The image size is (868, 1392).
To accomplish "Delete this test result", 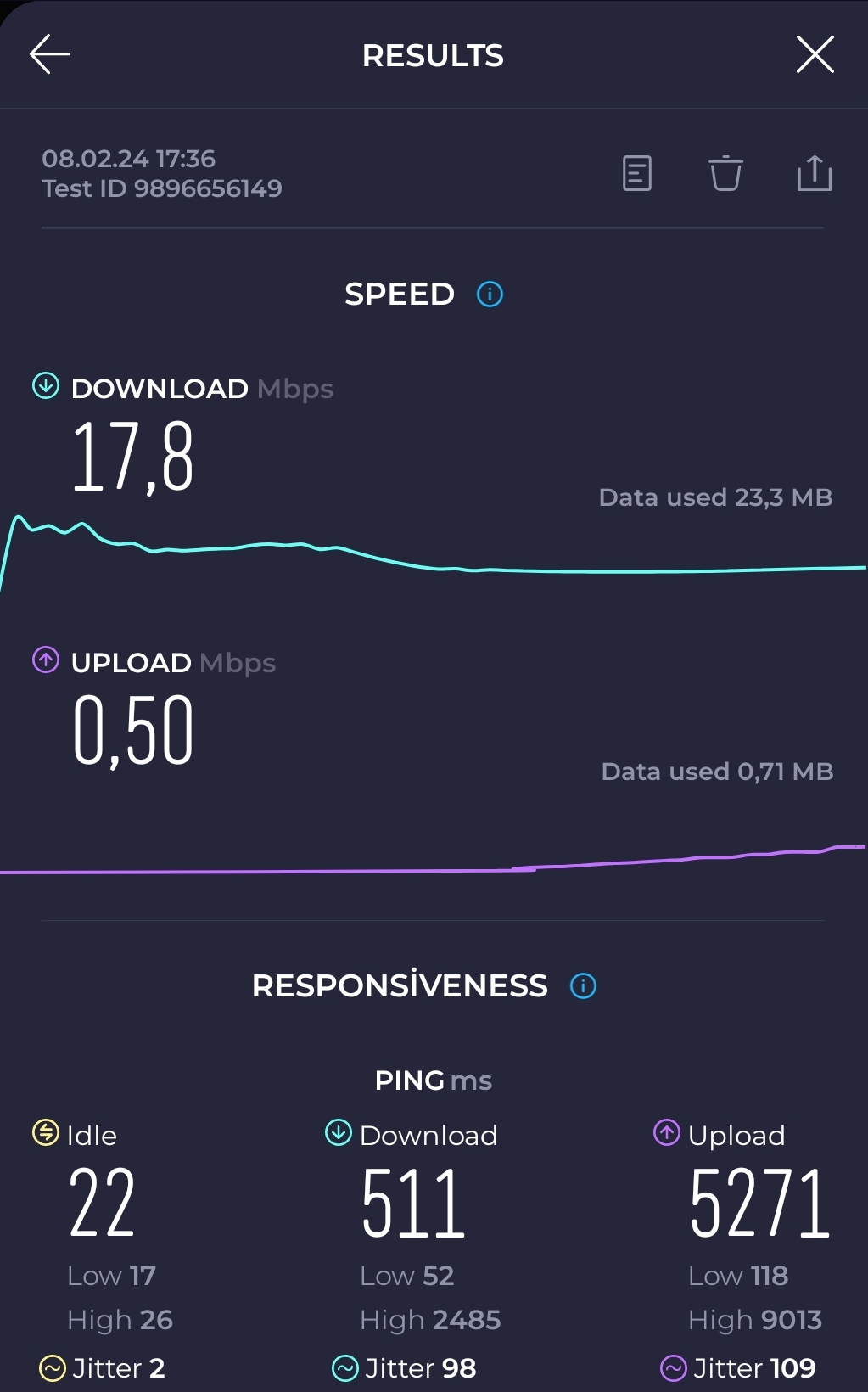I will (x=725, y=173).
